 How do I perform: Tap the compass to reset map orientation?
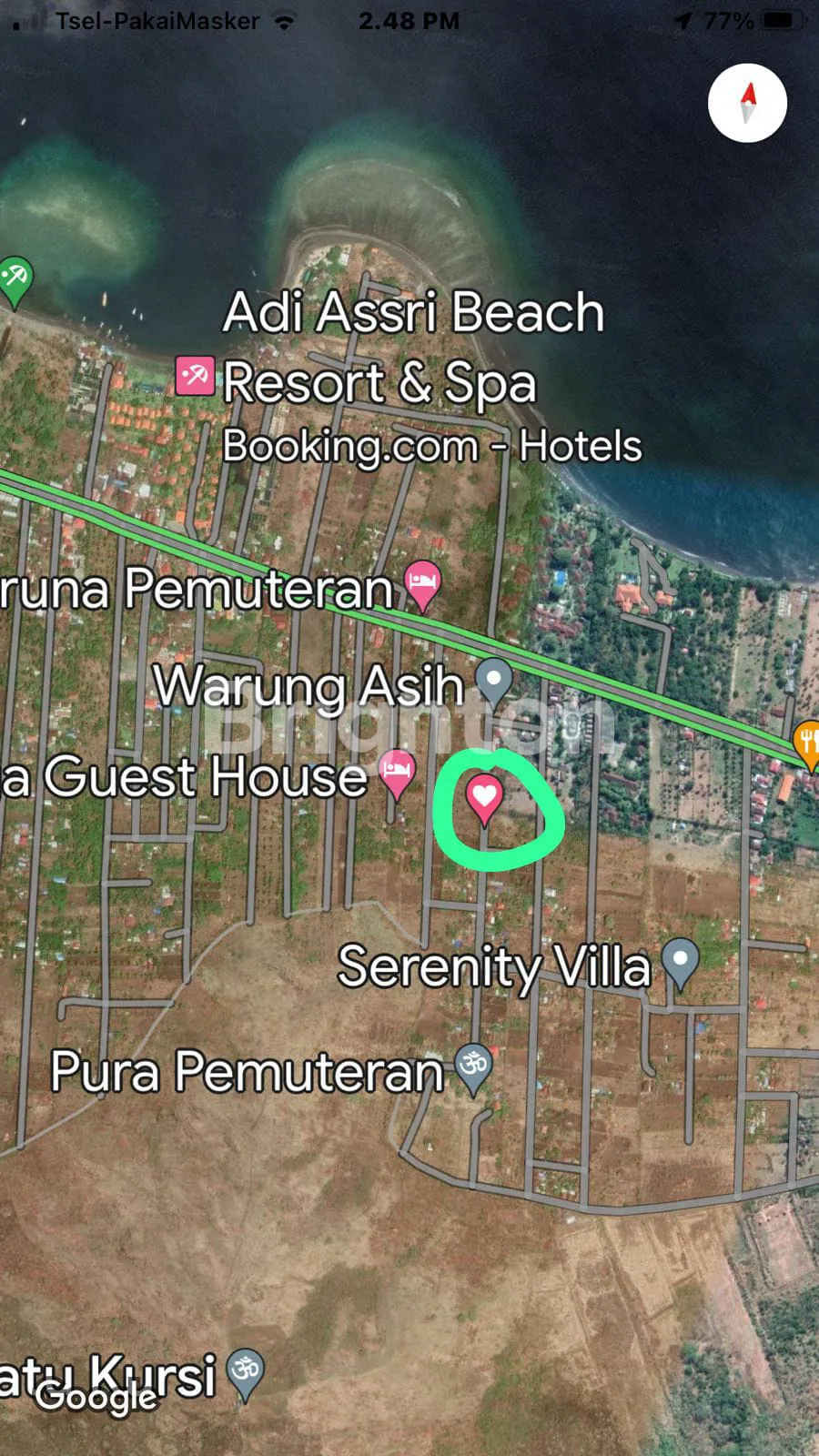(747, 103)
